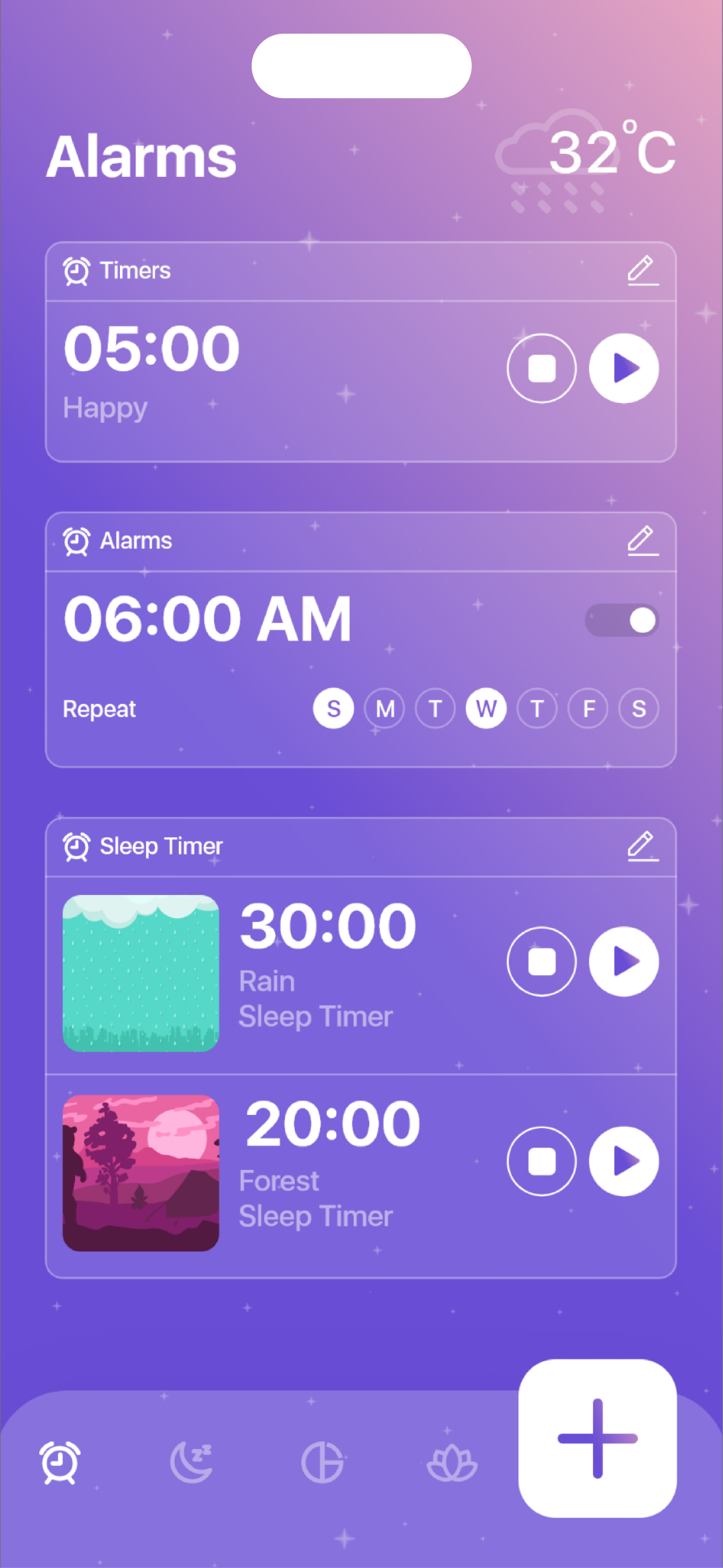The width and height of the screenshot is (723, 1568).
Task: Enable Friday repeat on the alarm
Action: click(x=587, y=708)
